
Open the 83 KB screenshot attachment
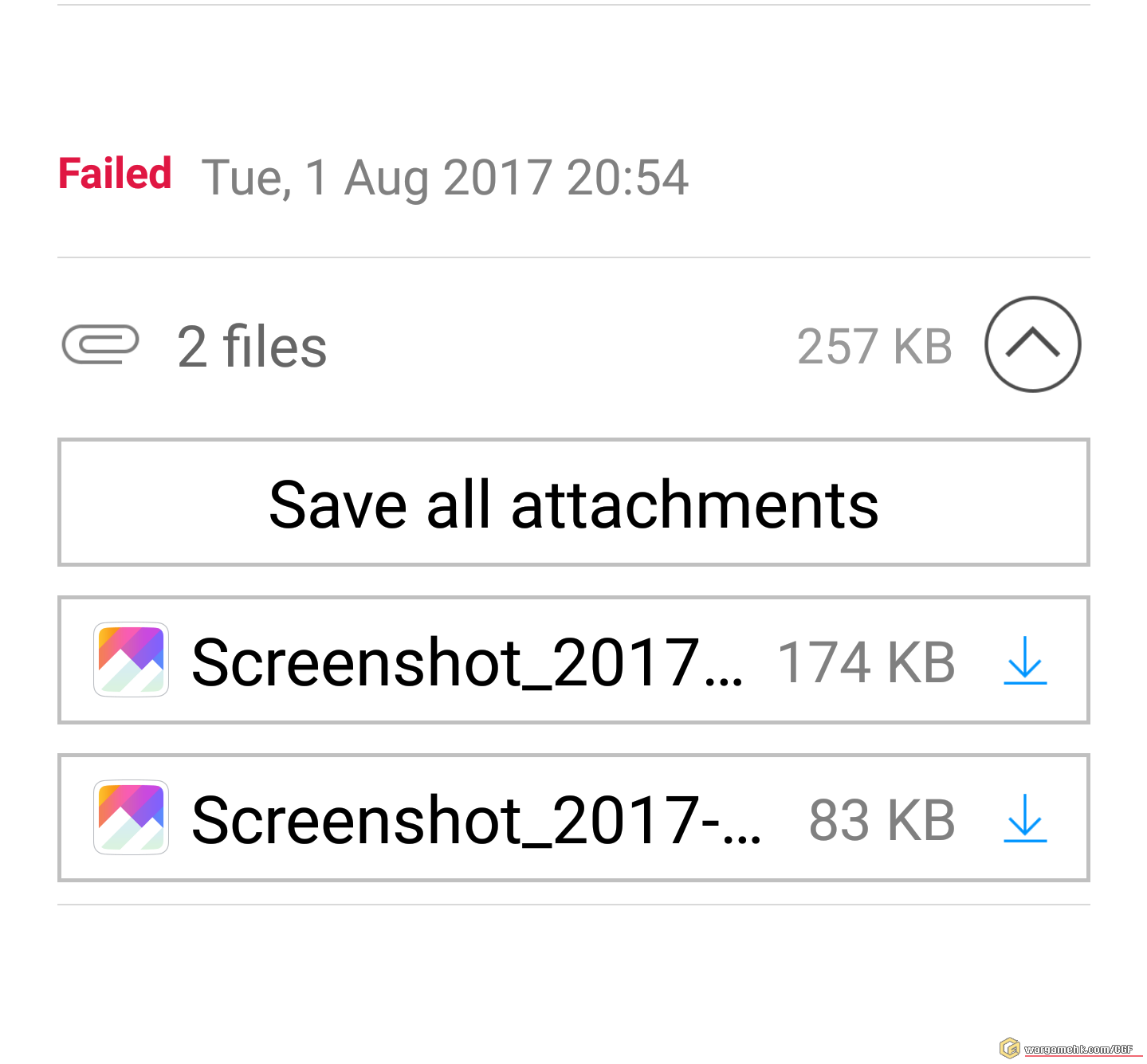coord(474,819)
